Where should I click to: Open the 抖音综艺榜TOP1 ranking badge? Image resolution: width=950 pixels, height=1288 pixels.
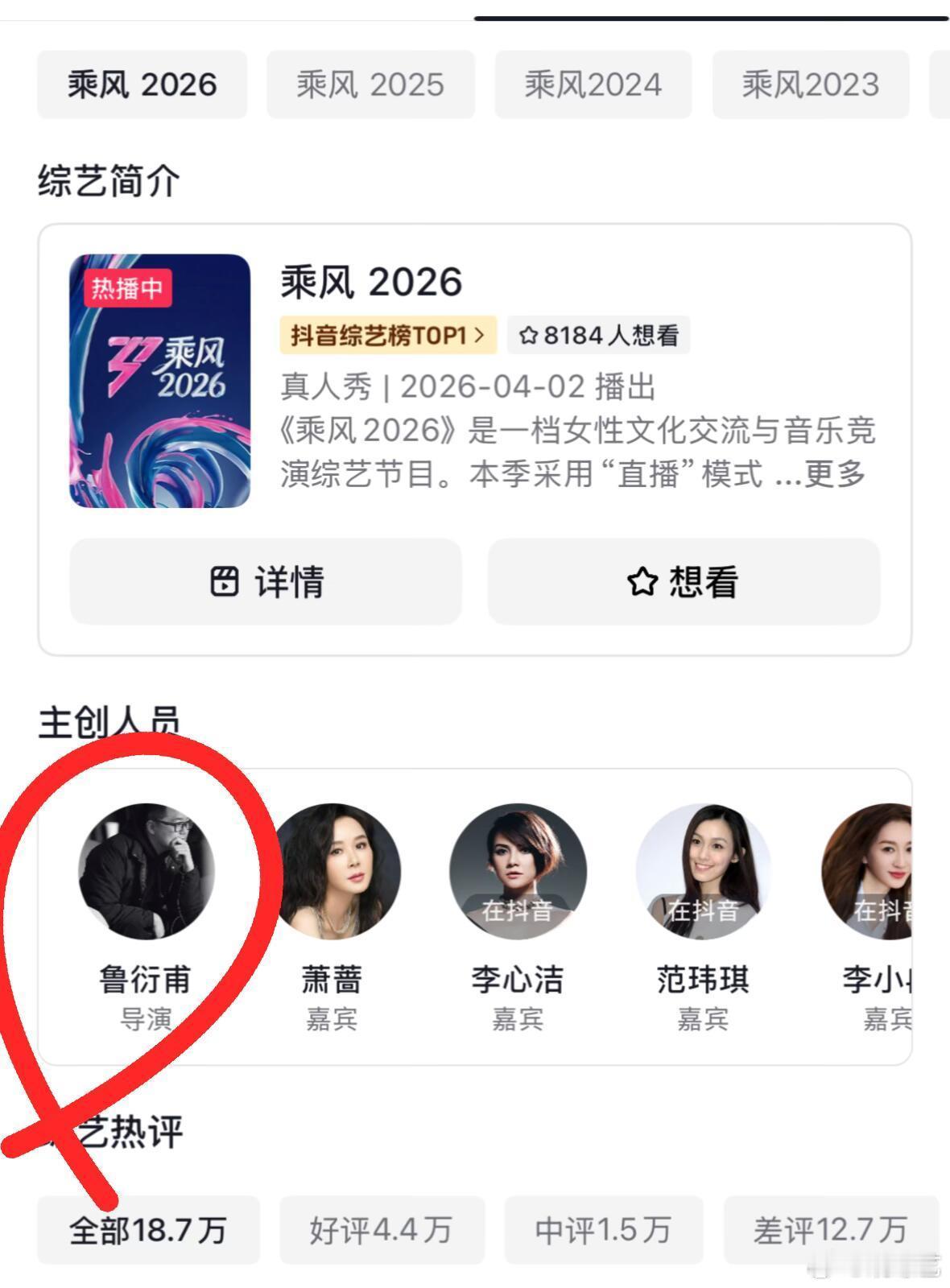[378, 336]
